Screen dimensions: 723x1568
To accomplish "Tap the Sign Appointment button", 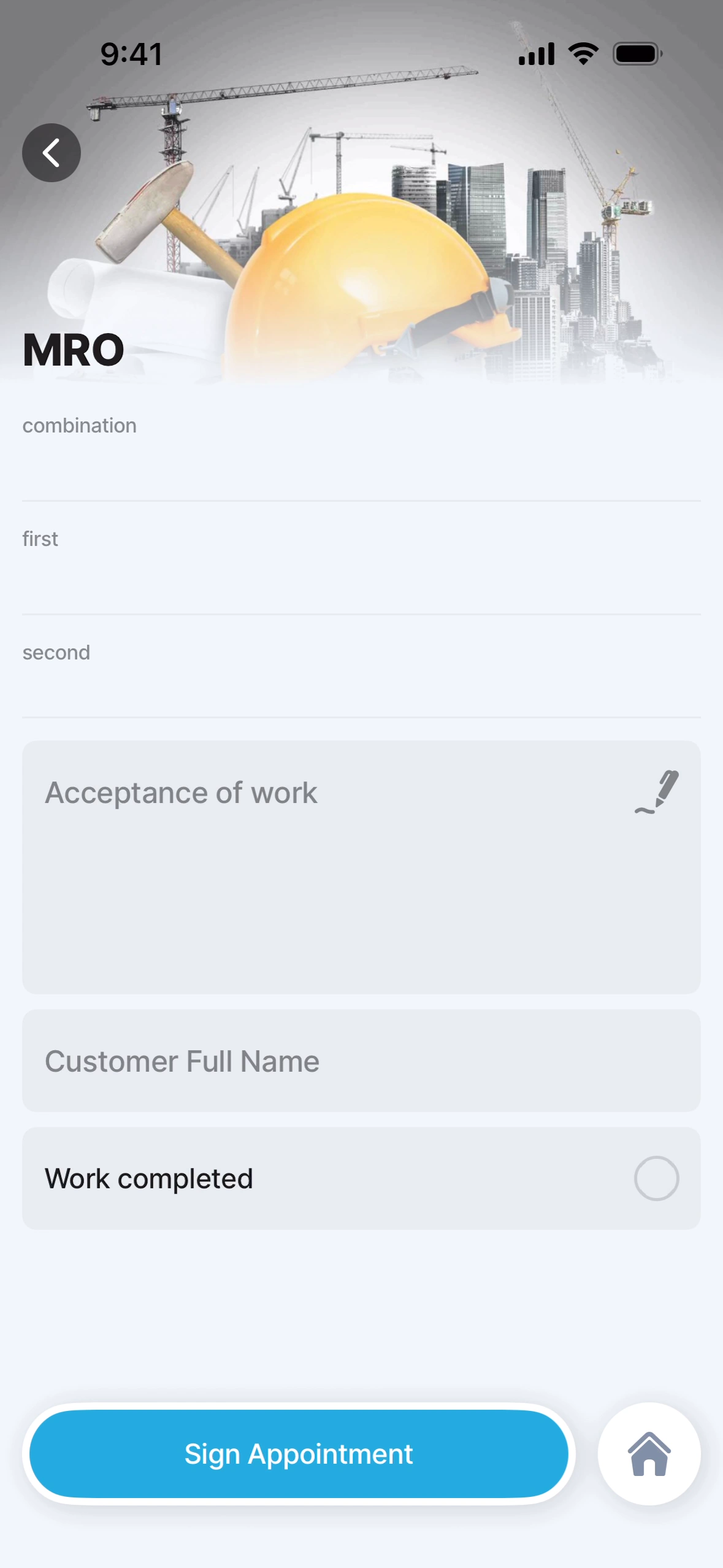I will (299, 1453).
